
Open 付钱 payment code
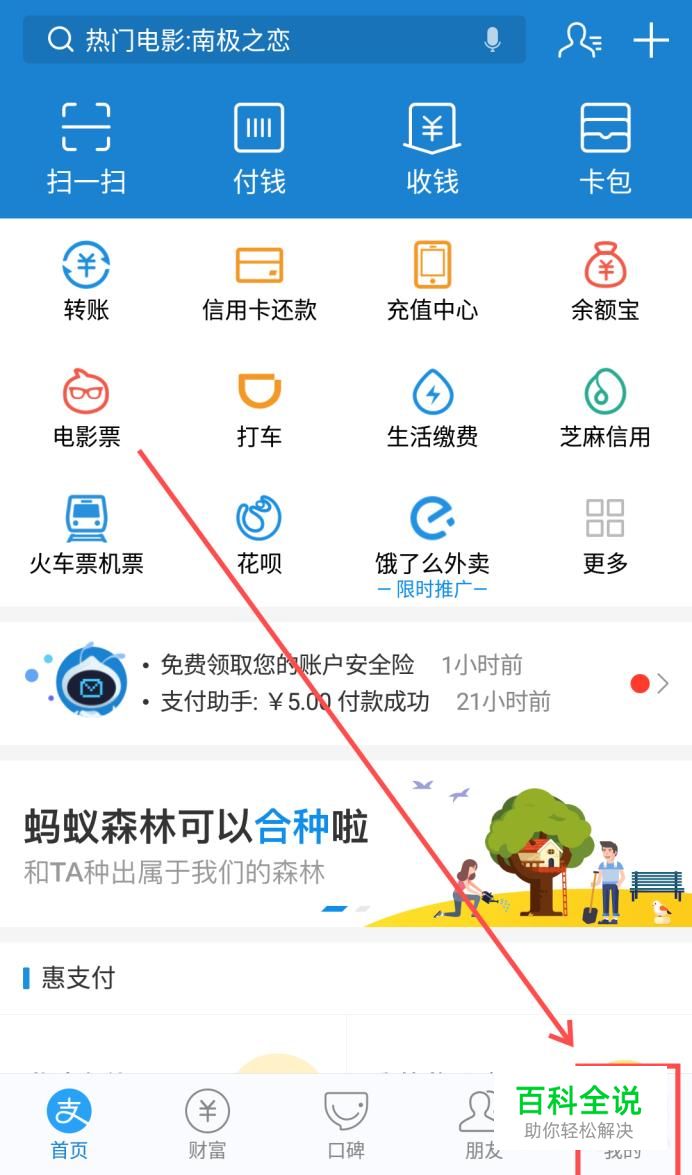[259, 147]
